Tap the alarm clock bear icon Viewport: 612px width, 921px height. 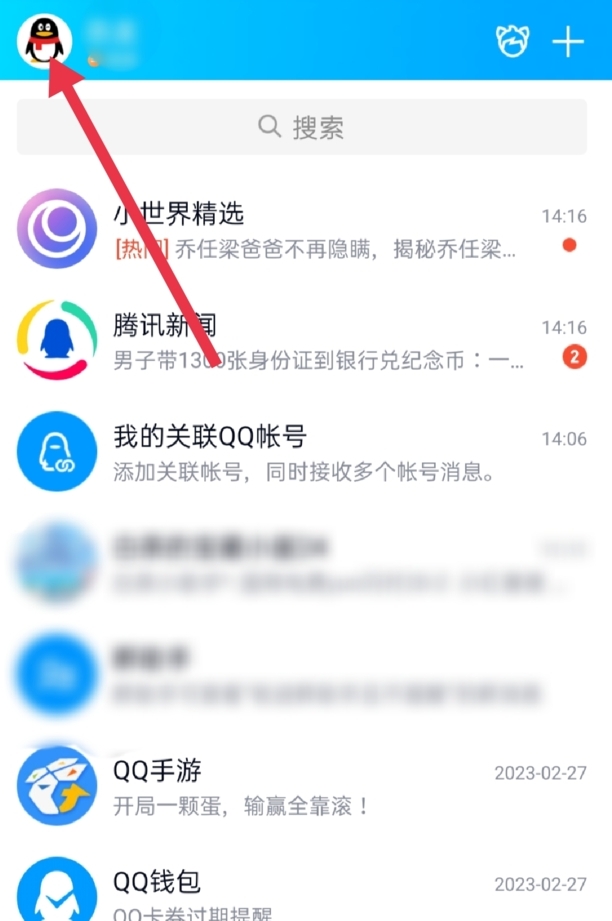(x=513, y=41)
